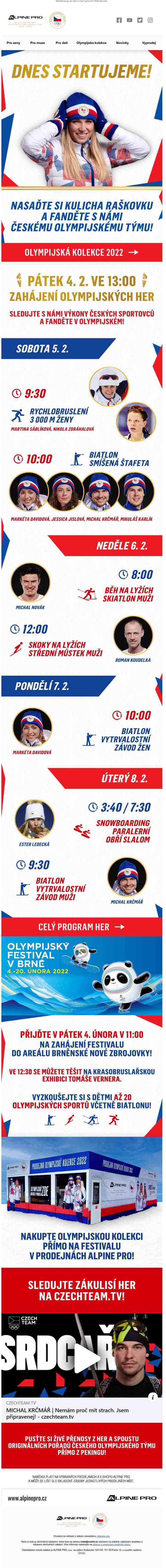The image size is (166, 1568).
Task: Open Alpine Pro YouTube channel
Action: click(x=129, y=20)
